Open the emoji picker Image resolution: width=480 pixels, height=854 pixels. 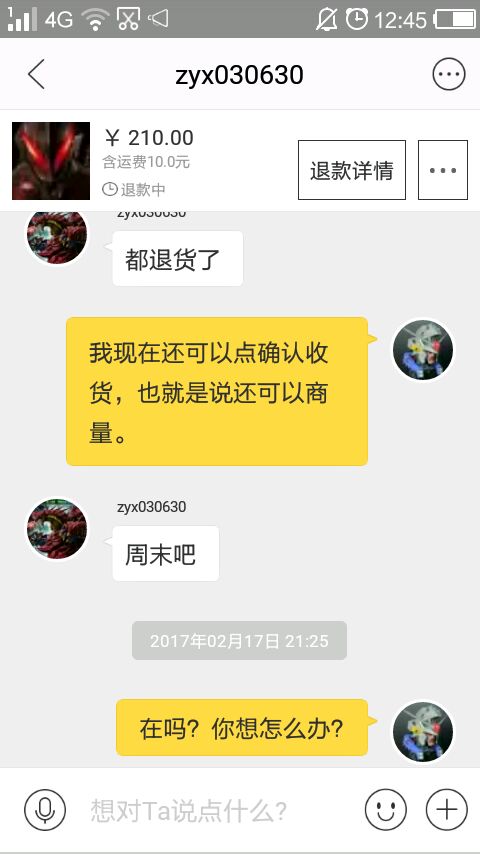coord(386,809)
